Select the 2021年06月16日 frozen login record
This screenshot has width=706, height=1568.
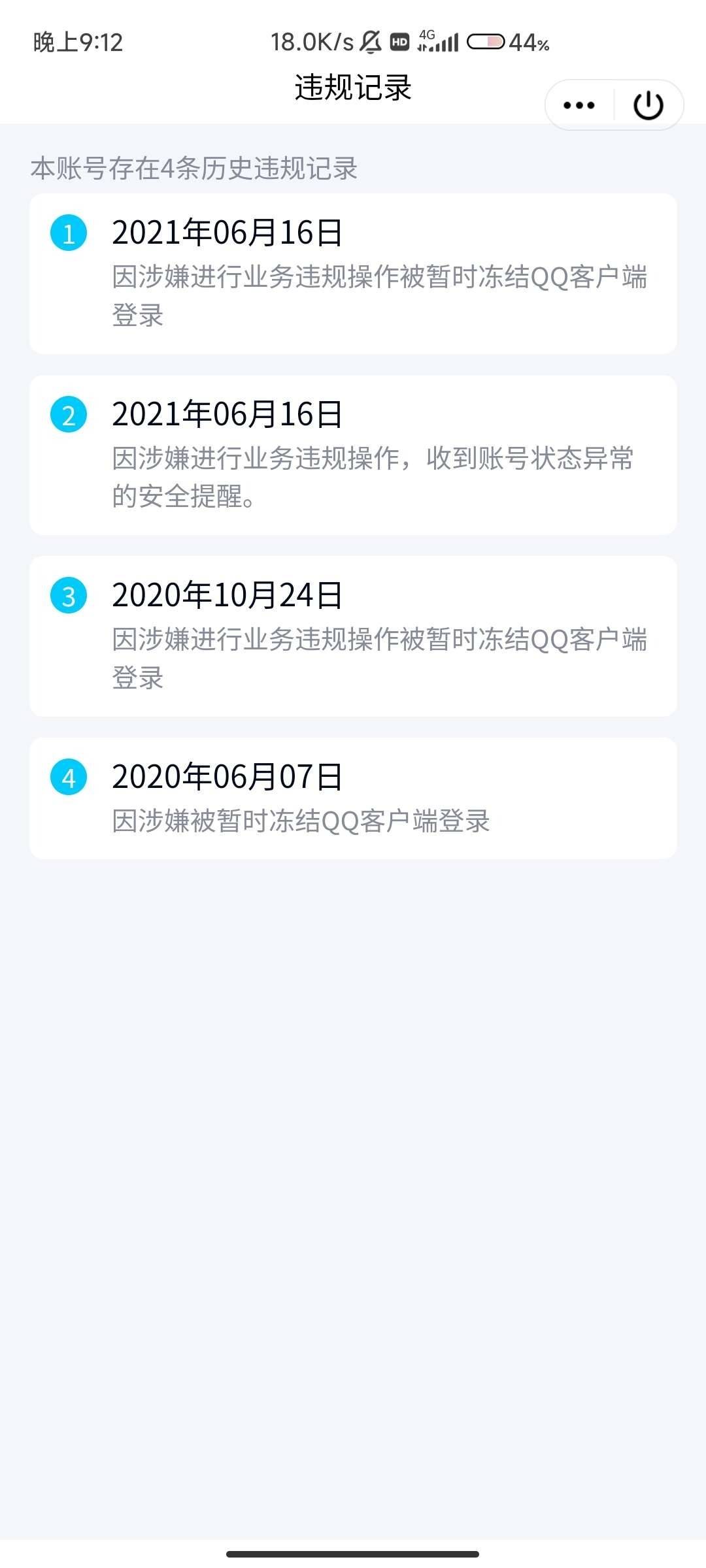click(x=353, y=271)
